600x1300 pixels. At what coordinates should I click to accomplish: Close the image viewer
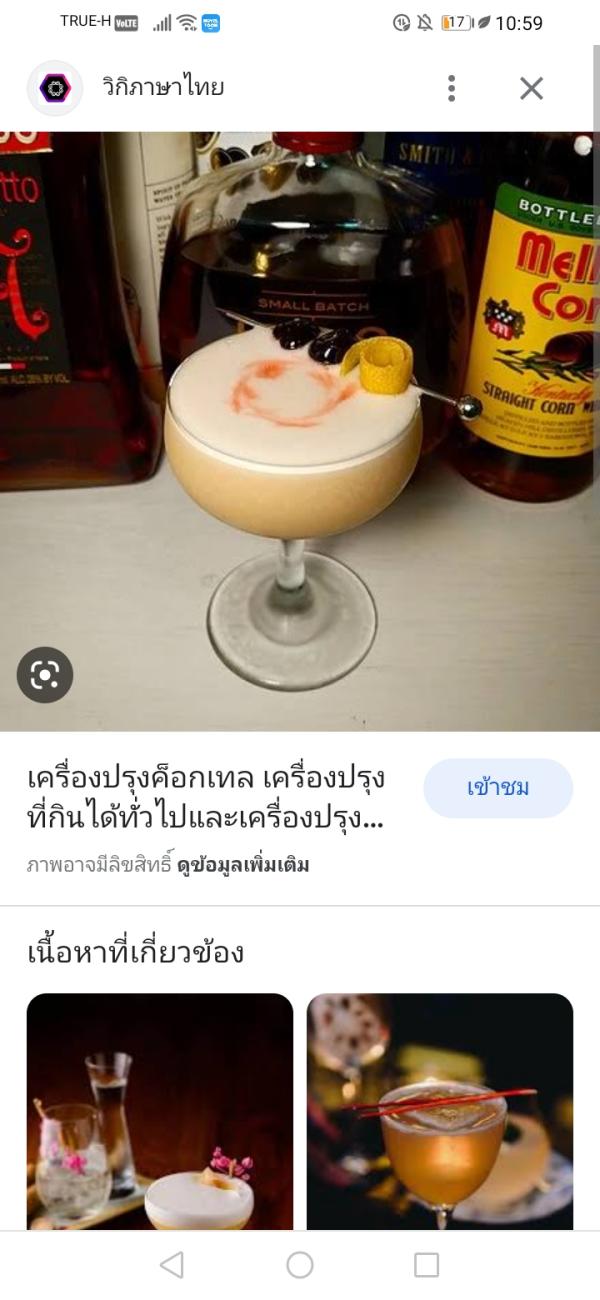531,88
